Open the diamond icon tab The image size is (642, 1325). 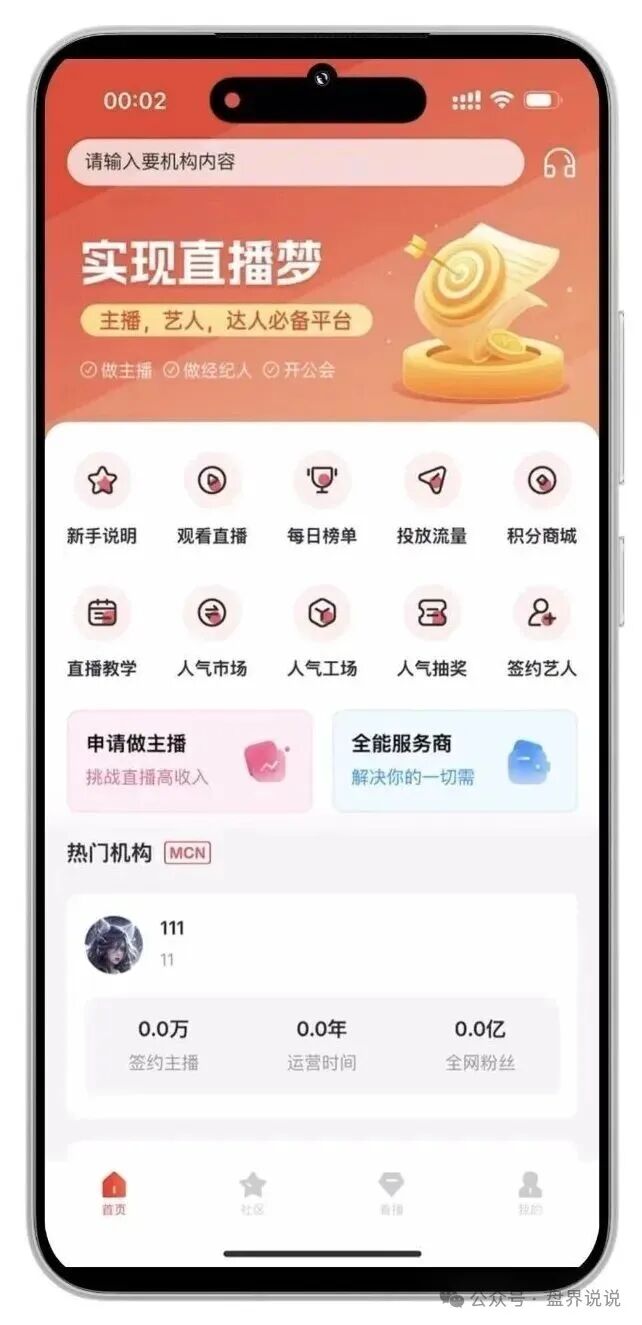pyautogui.click(x=391, y=1193)
